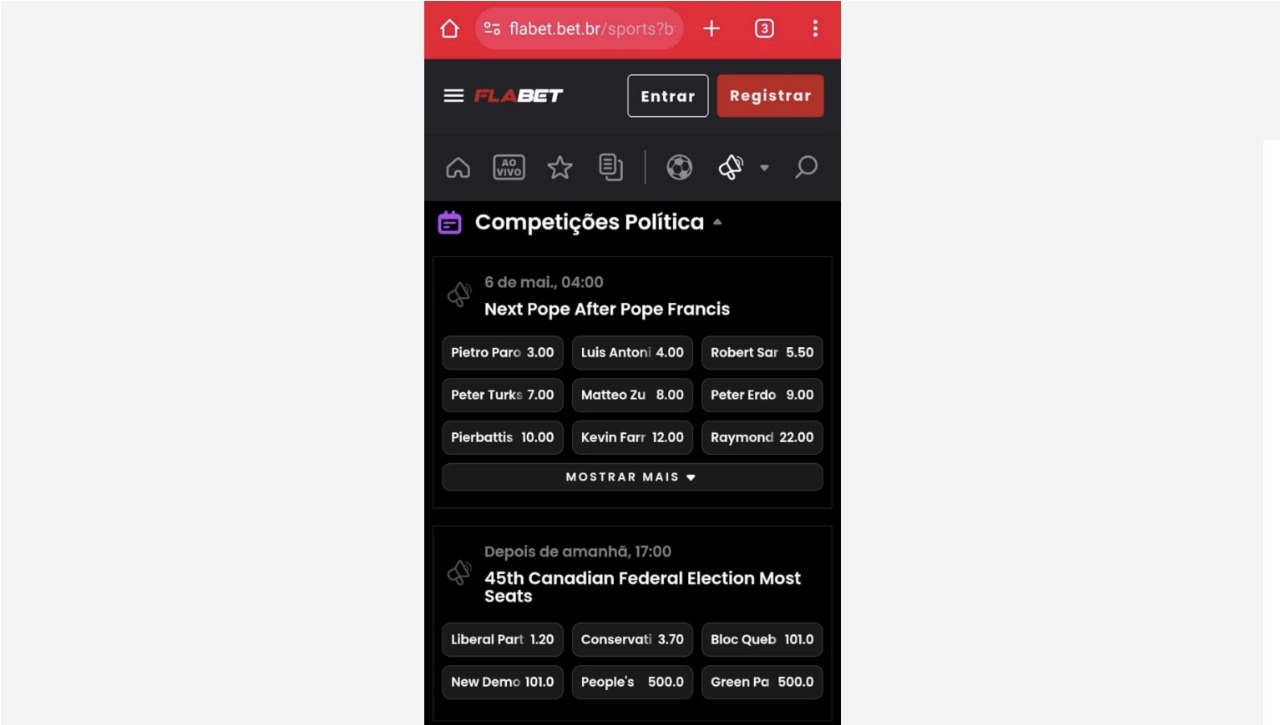Open the 45th Canadian Federal Election event
Image resolution: width=1280 pixels, height=725 pixels.
[642, 587]
